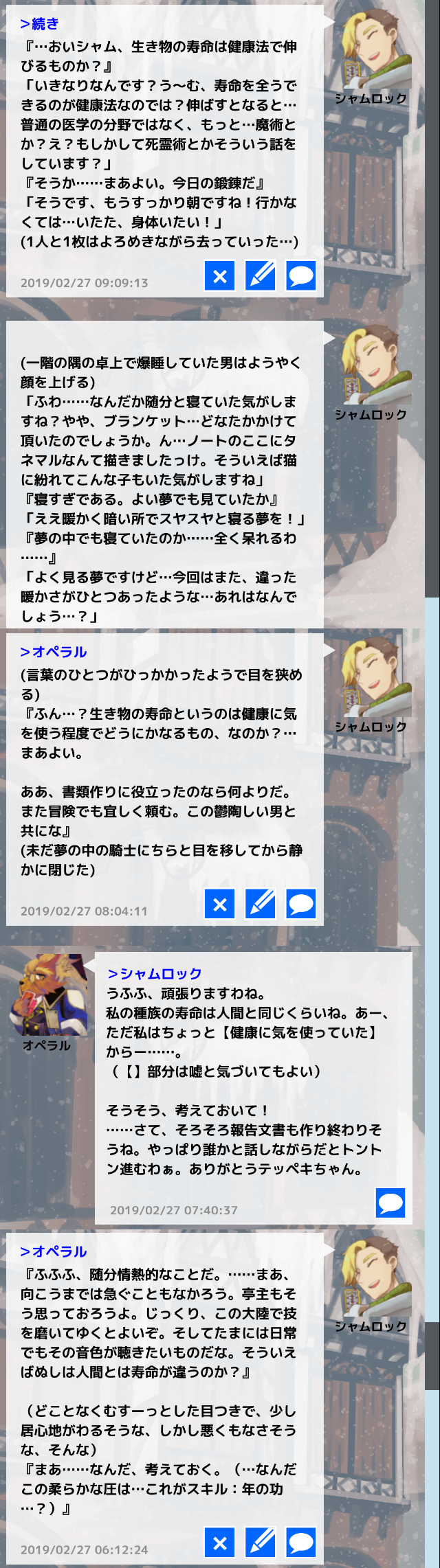The height and width of the screenshot is (1568, 440).
Task: Open the >シャムロック reply link
Action: click(x=154, y=973)
